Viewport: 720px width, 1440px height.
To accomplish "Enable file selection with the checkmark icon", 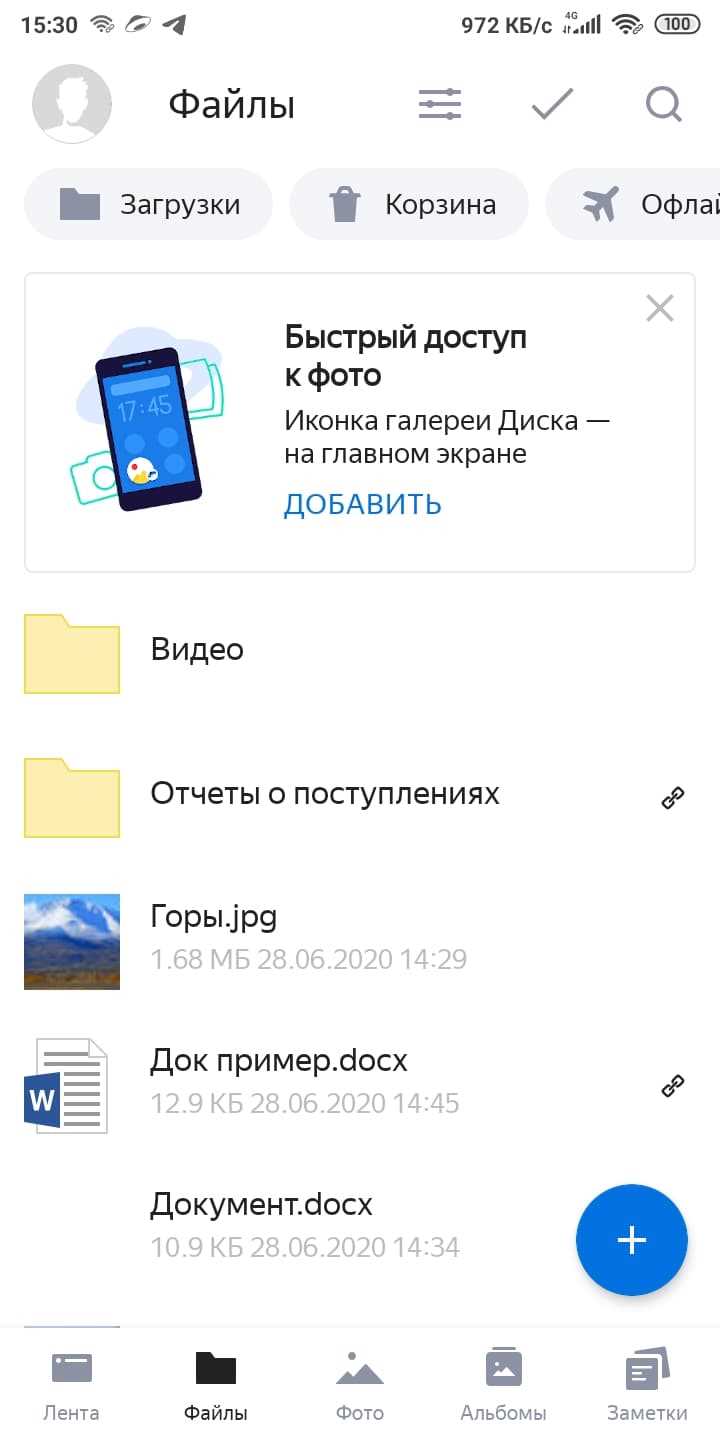I will (552, 104).
